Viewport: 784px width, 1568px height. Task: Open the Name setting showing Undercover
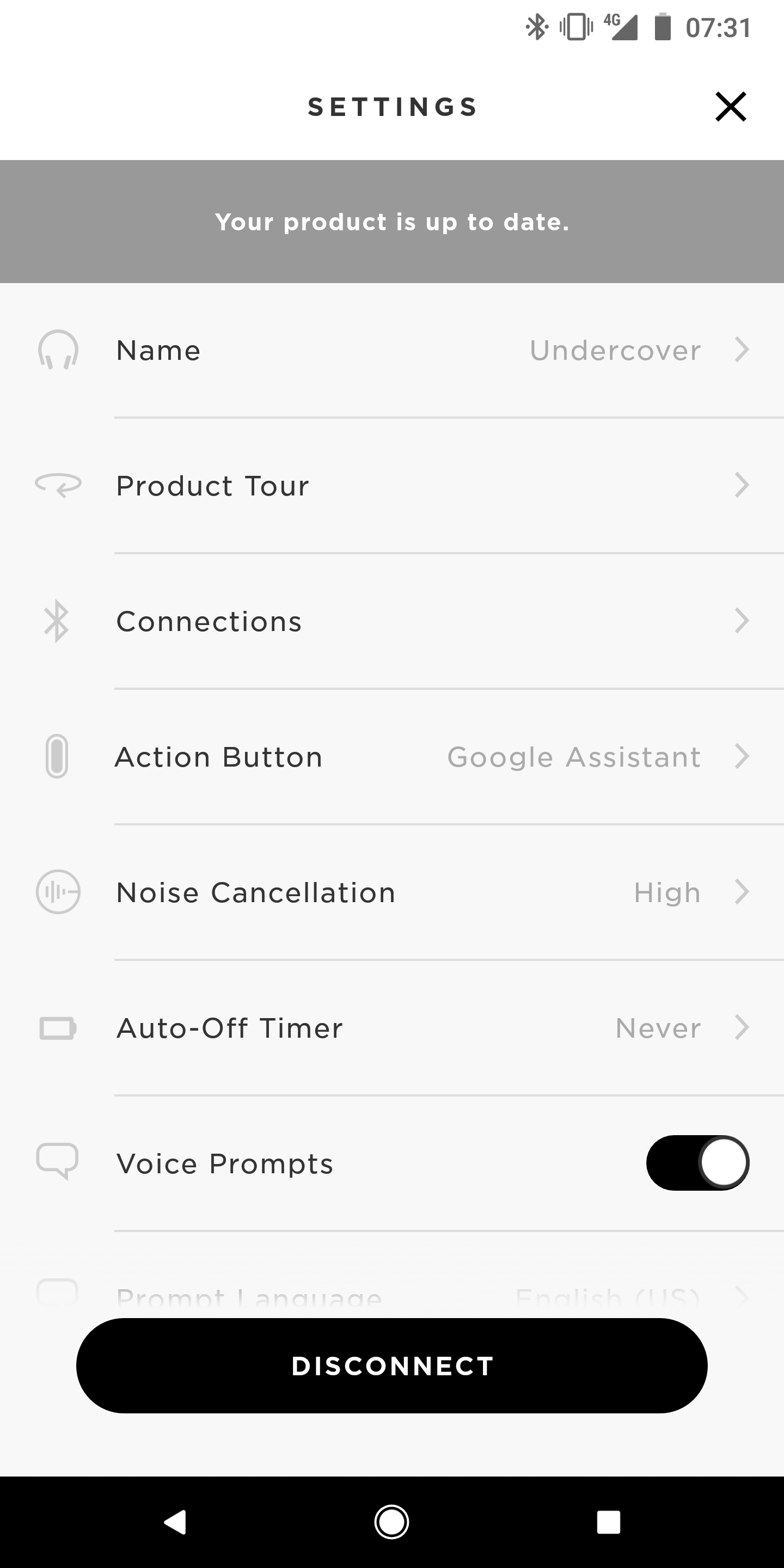[x=392, y=351]
